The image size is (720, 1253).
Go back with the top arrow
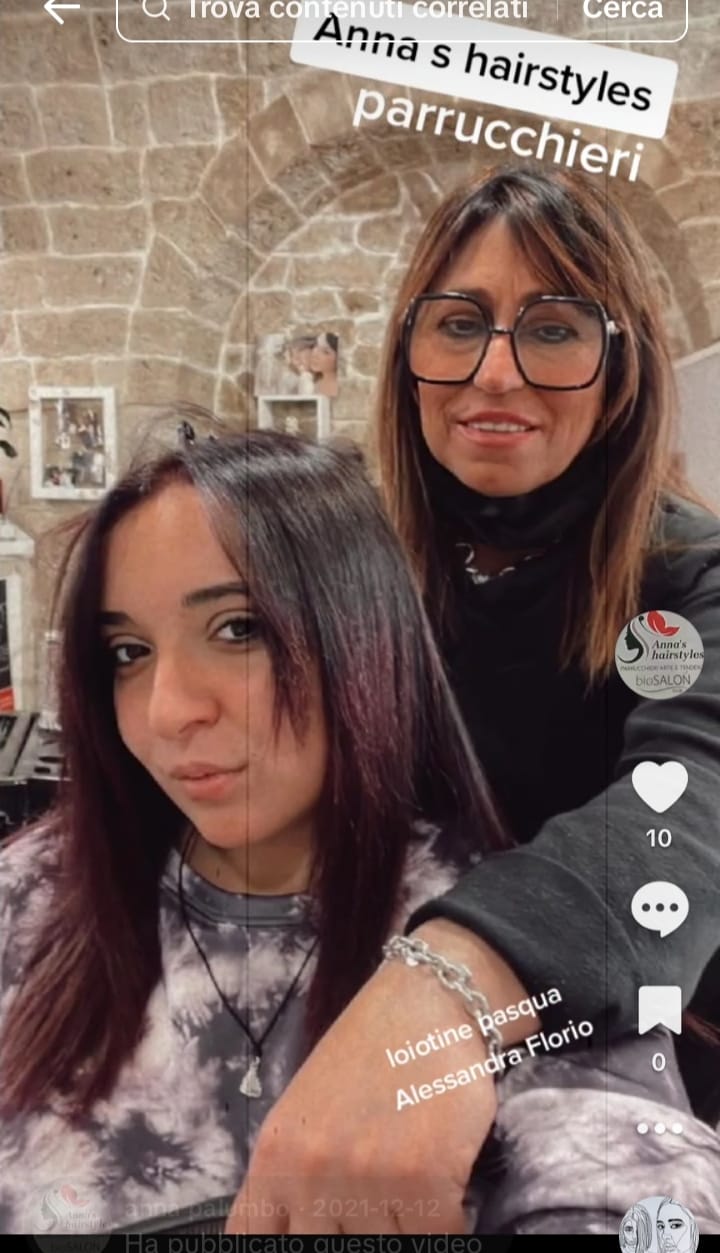[60, 10]
